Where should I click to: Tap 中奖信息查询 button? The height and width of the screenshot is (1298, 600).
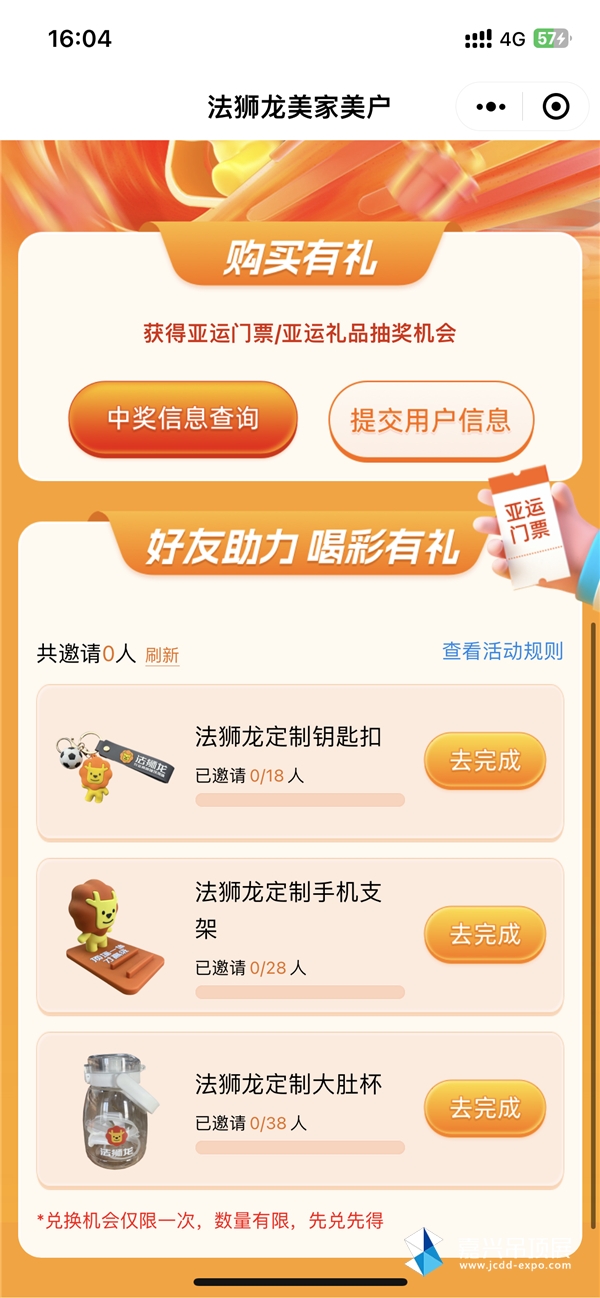point(183,419)
